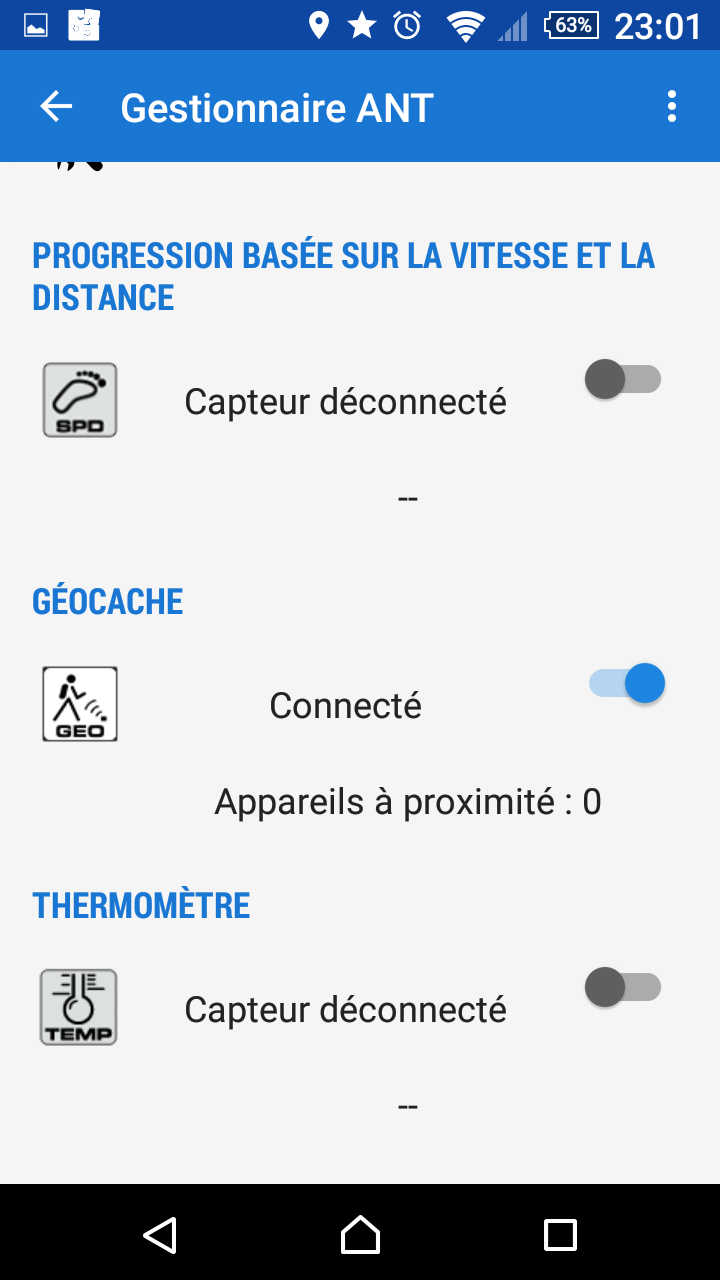Enable the speed and distance sensor switch
The image size is (720, 1280).
[624, 380]
